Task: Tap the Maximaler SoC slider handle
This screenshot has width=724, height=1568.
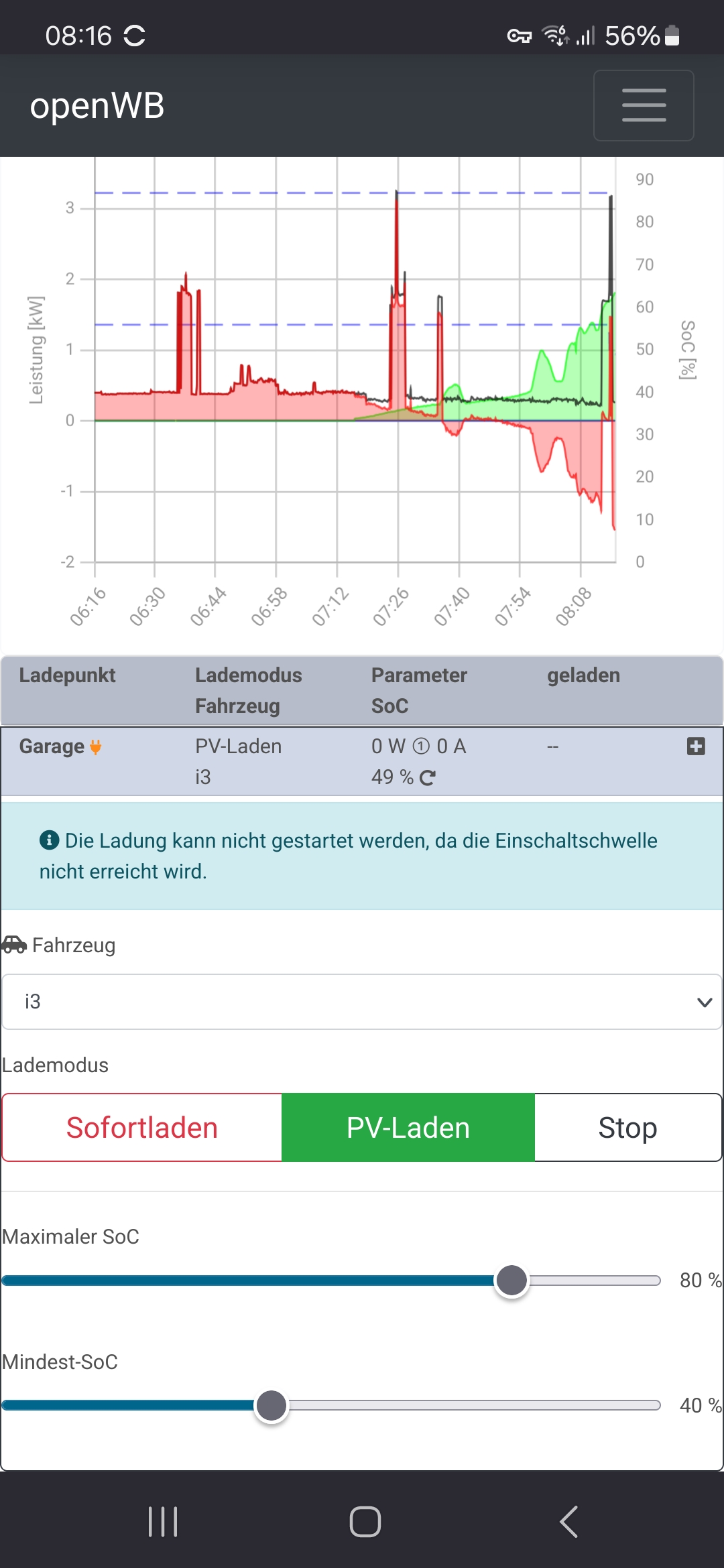Action: click(512, 1281)
